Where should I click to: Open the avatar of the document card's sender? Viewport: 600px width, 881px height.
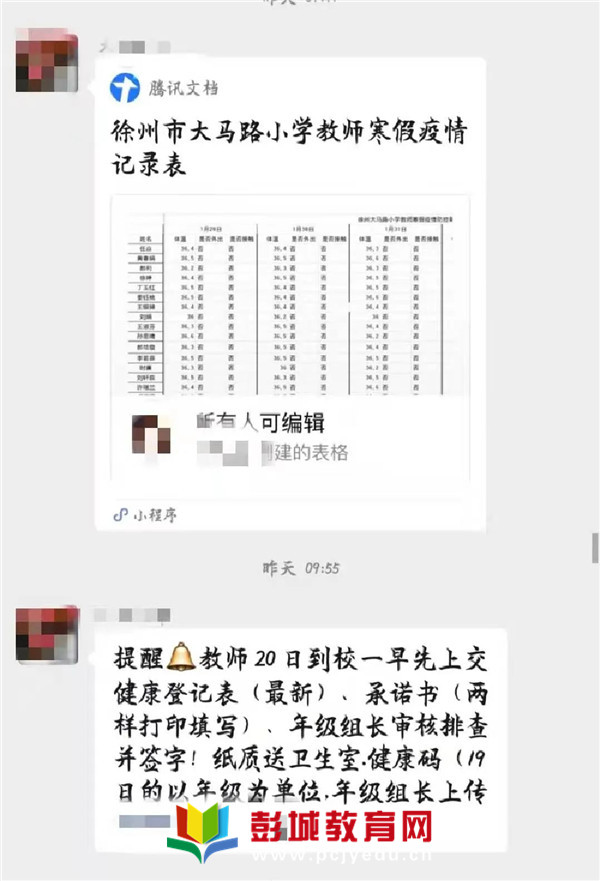pyautogui.click(x=47, y=60)
